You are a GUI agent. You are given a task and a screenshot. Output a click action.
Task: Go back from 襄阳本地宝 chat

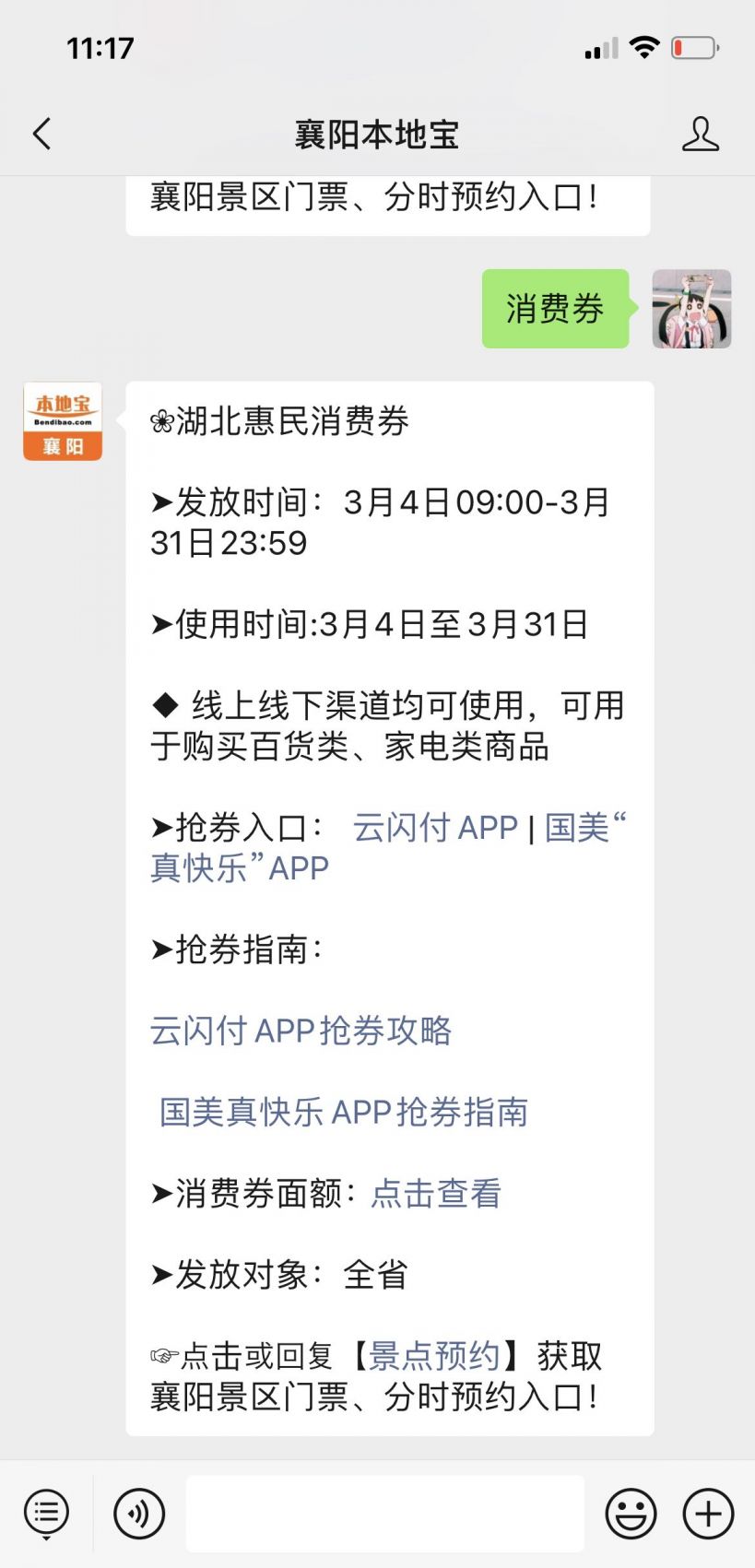tap(41, 135)
